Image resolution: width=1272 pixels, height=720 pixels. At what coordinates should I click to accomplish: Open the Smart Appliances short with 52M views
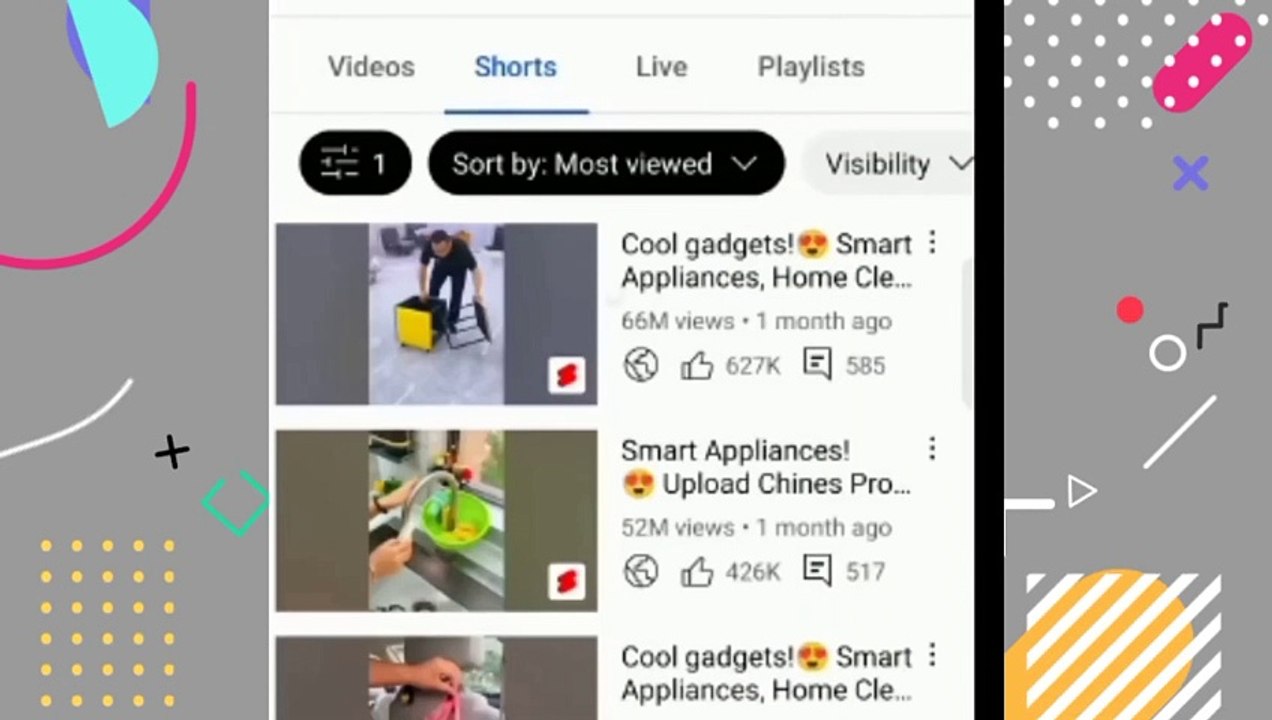tap(436, 520)
